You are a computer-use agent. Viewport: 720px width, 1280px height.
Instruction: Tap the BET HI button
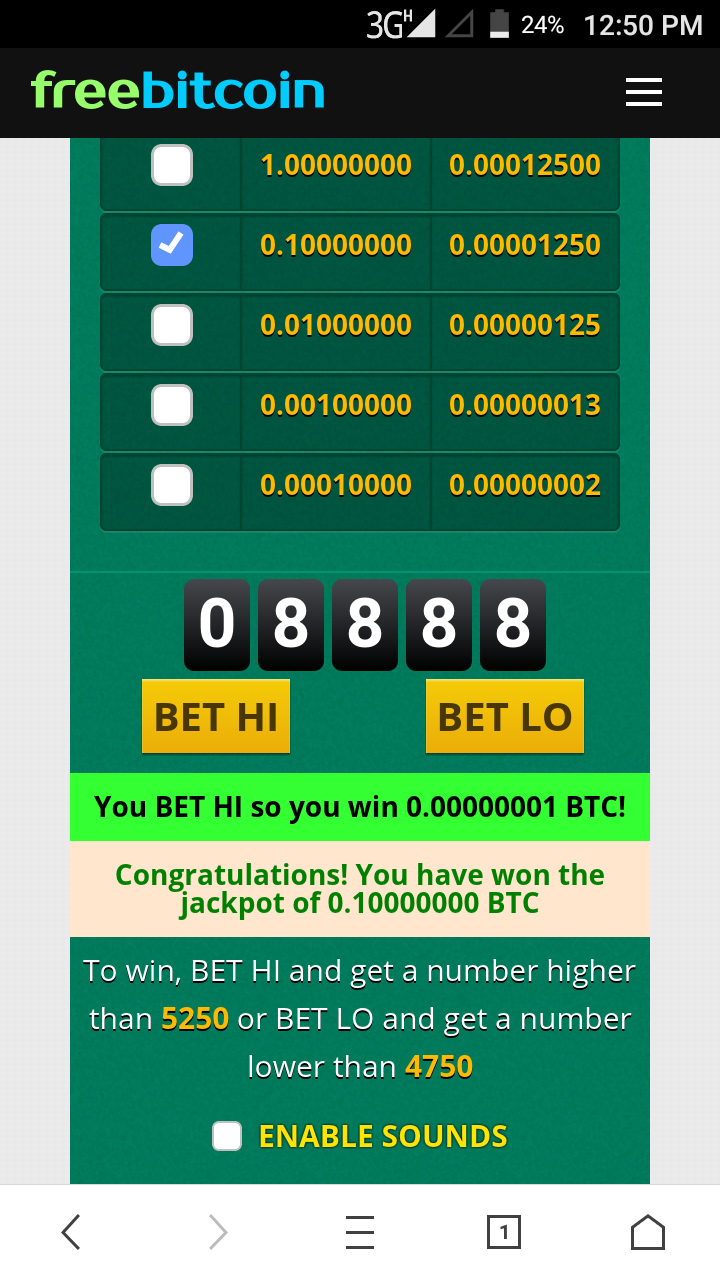coord(216,717)
